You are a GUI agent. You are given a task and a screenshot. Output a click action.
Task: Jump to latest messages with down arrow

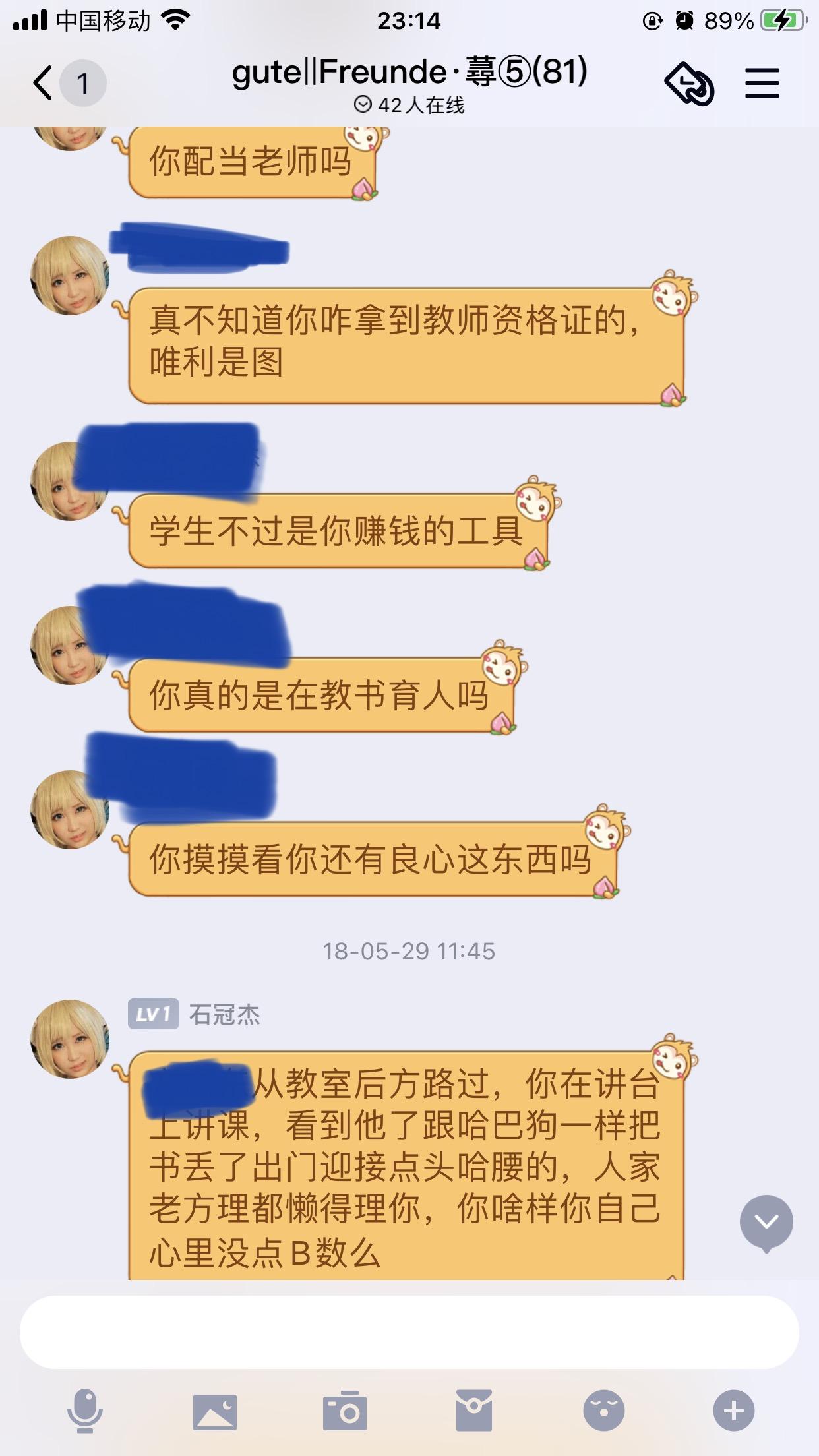point(766,1223)
